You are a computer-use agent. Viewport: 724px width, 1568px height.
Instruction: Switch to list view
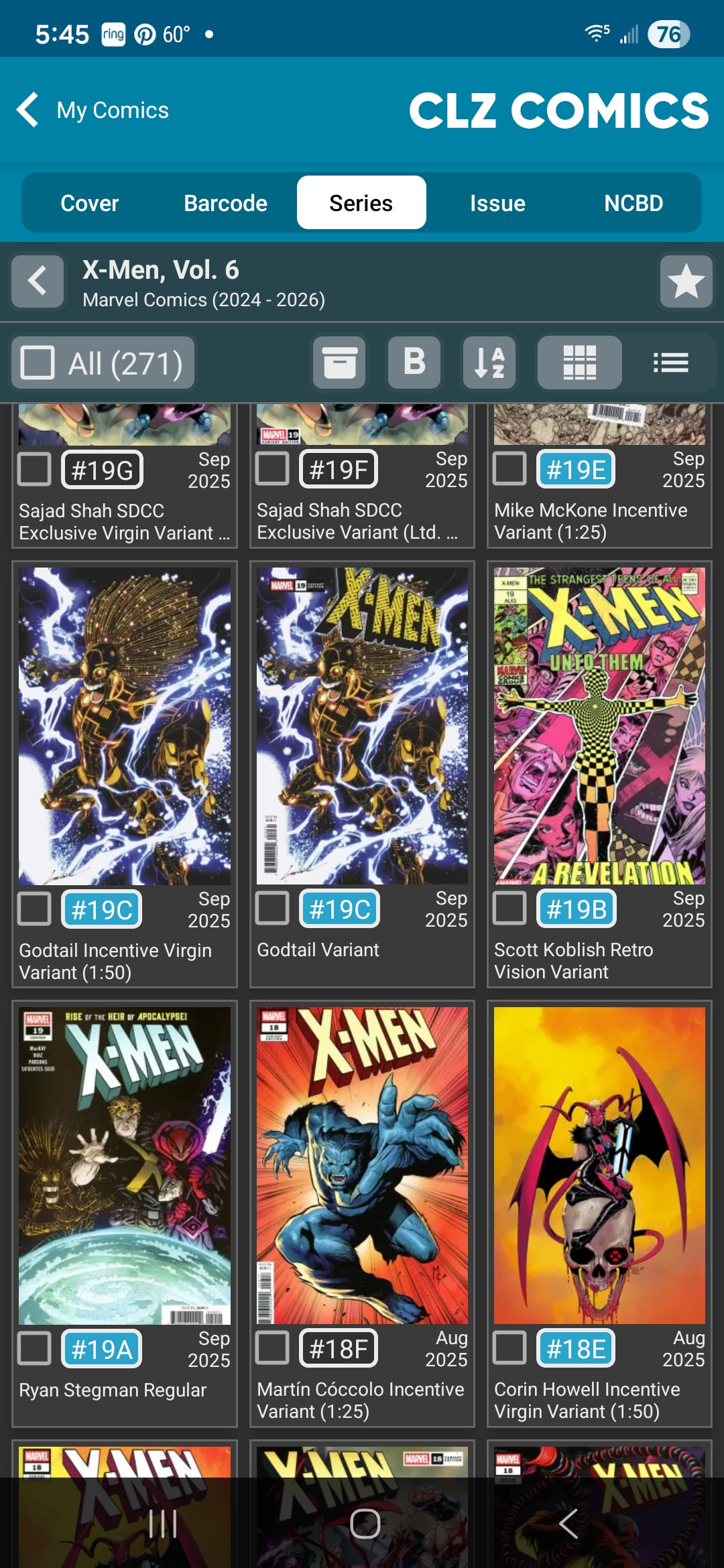pyautogui.click(x=670, y=363)
